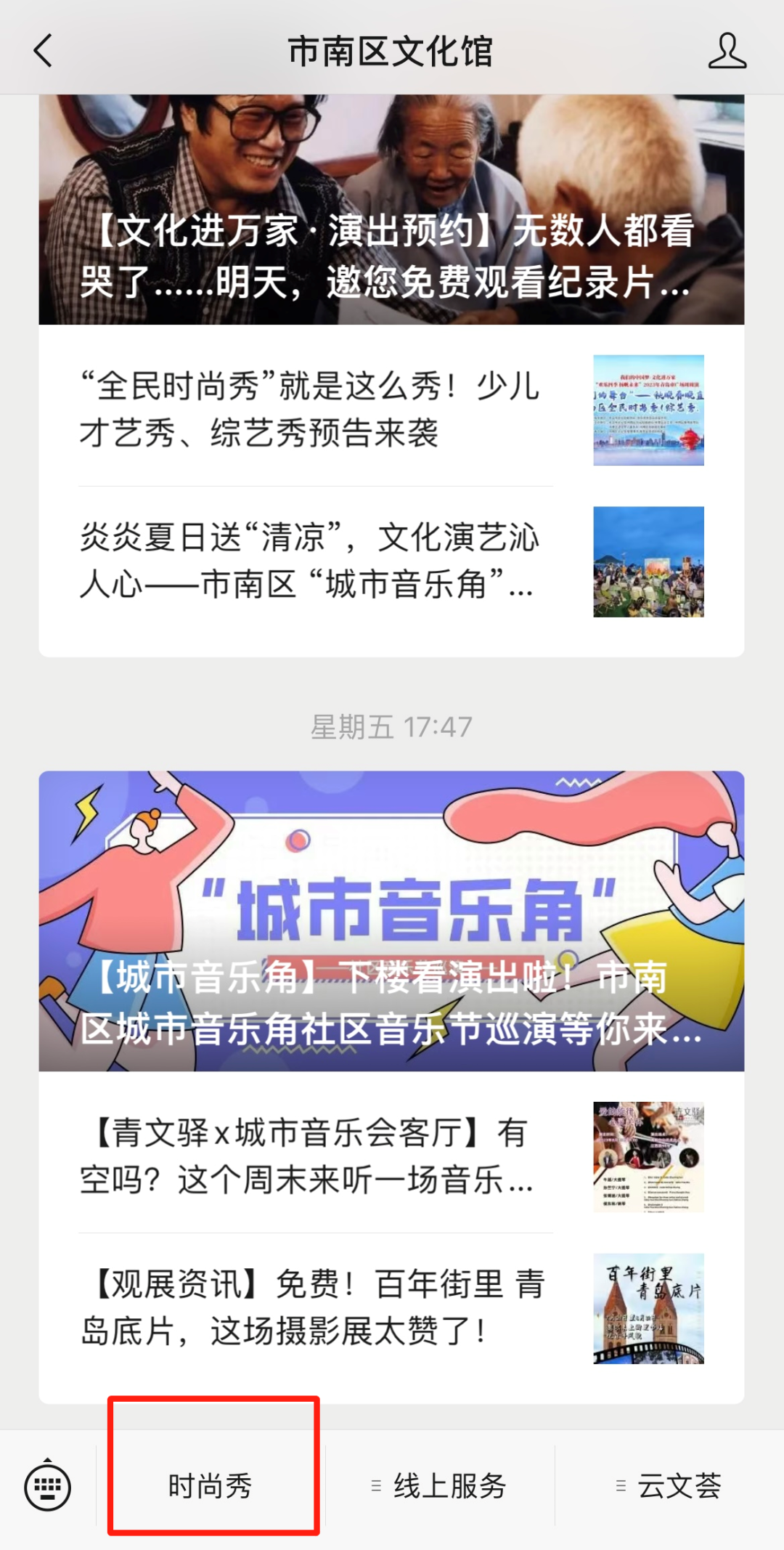This screenshot has height=1550, width=784.
Task: Open the account profile icon
Action: (727, 51)
